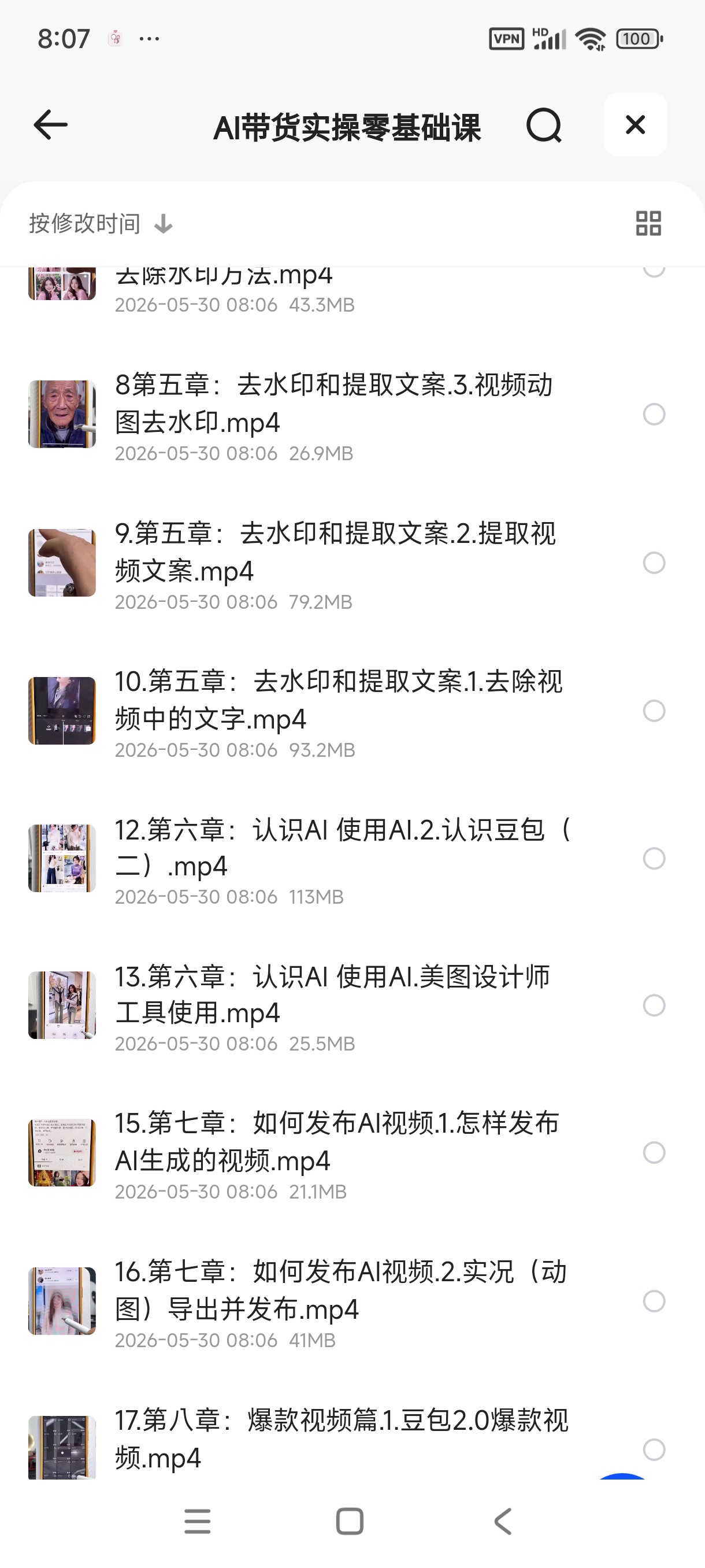Tap the system home button
Viewport: 705px width, 1568px height.
pyautogui.click(x=350, y=1522)
